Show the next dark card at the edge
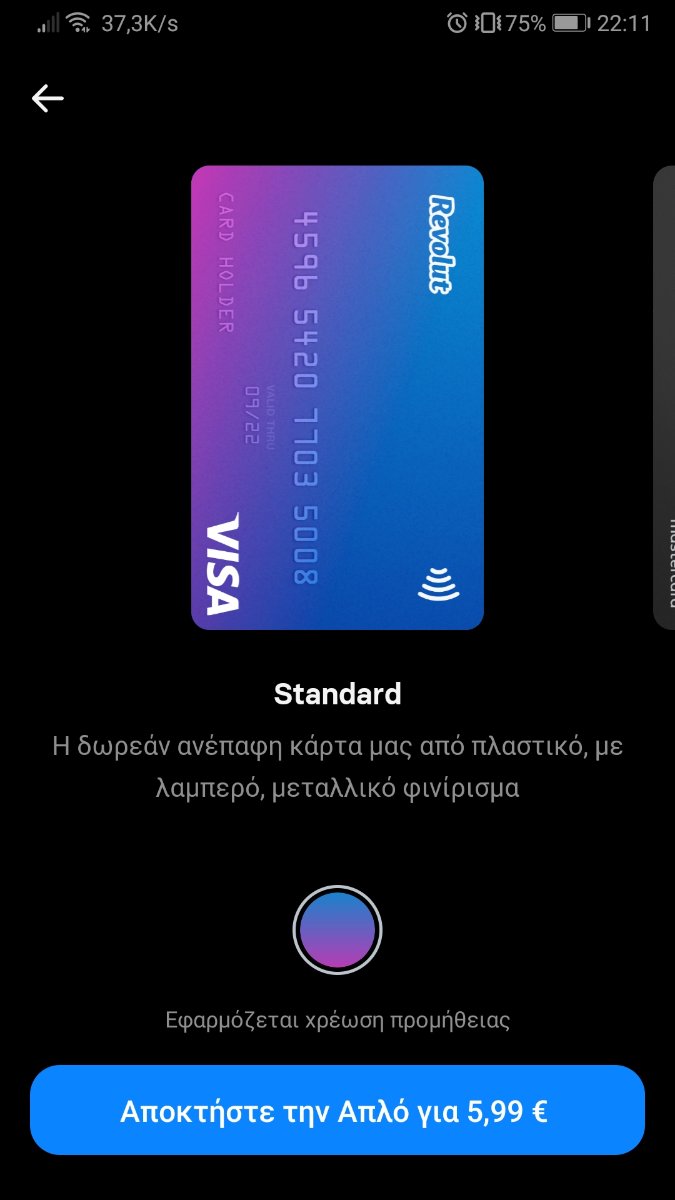Viewport: 675px width, 1200px height. coord(664,397)
